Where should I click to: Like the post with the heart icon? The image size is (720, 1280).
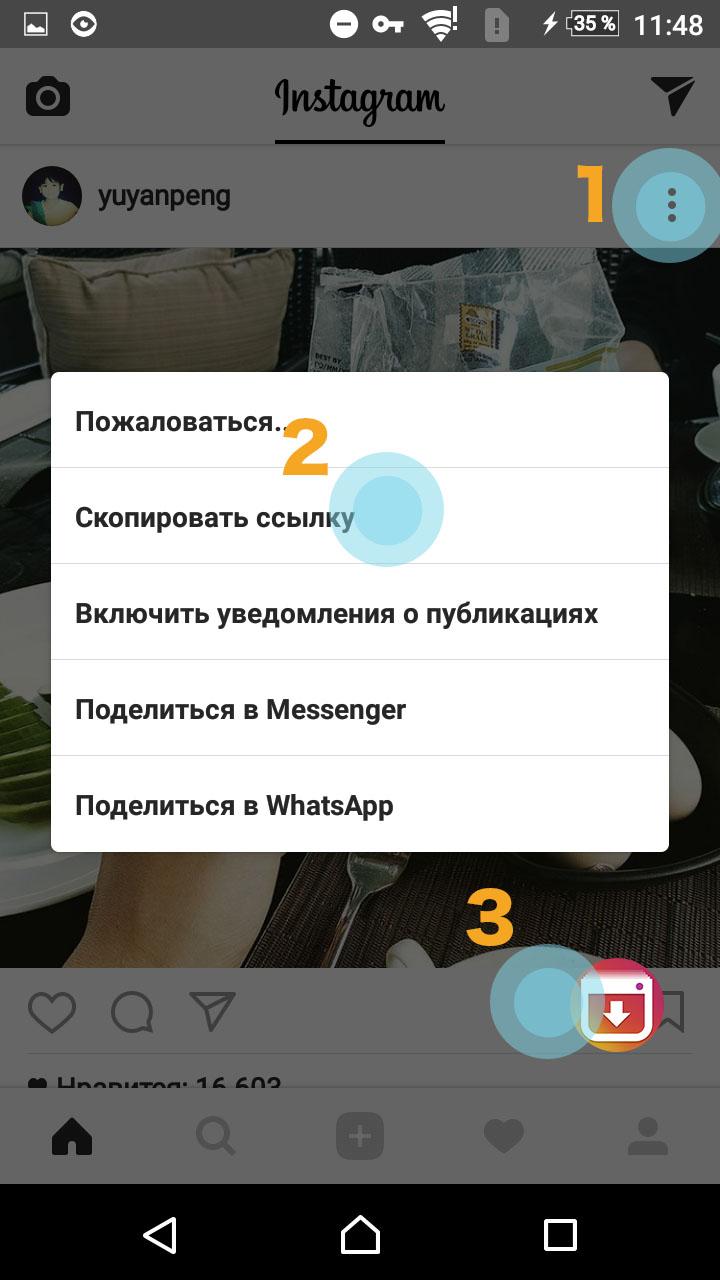point(52,1012)
